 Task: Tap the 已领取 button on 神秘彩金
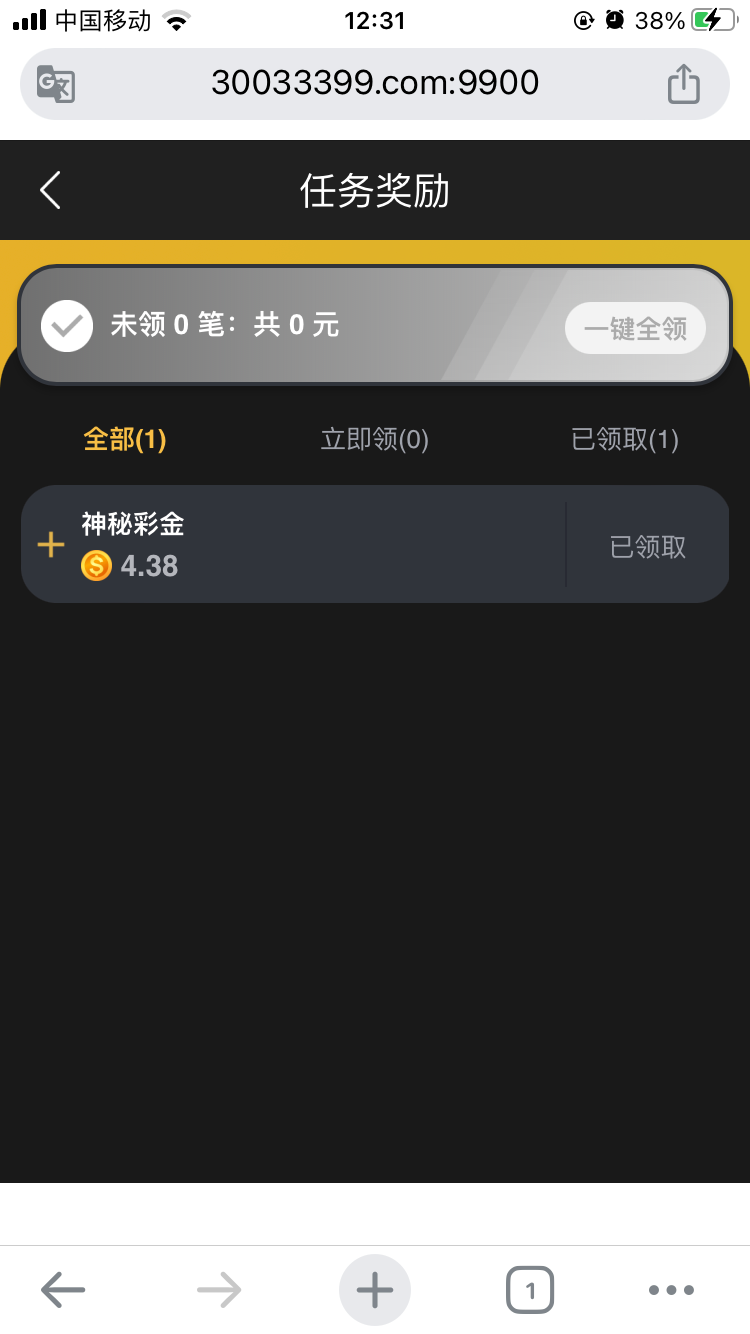coord(648,546)
